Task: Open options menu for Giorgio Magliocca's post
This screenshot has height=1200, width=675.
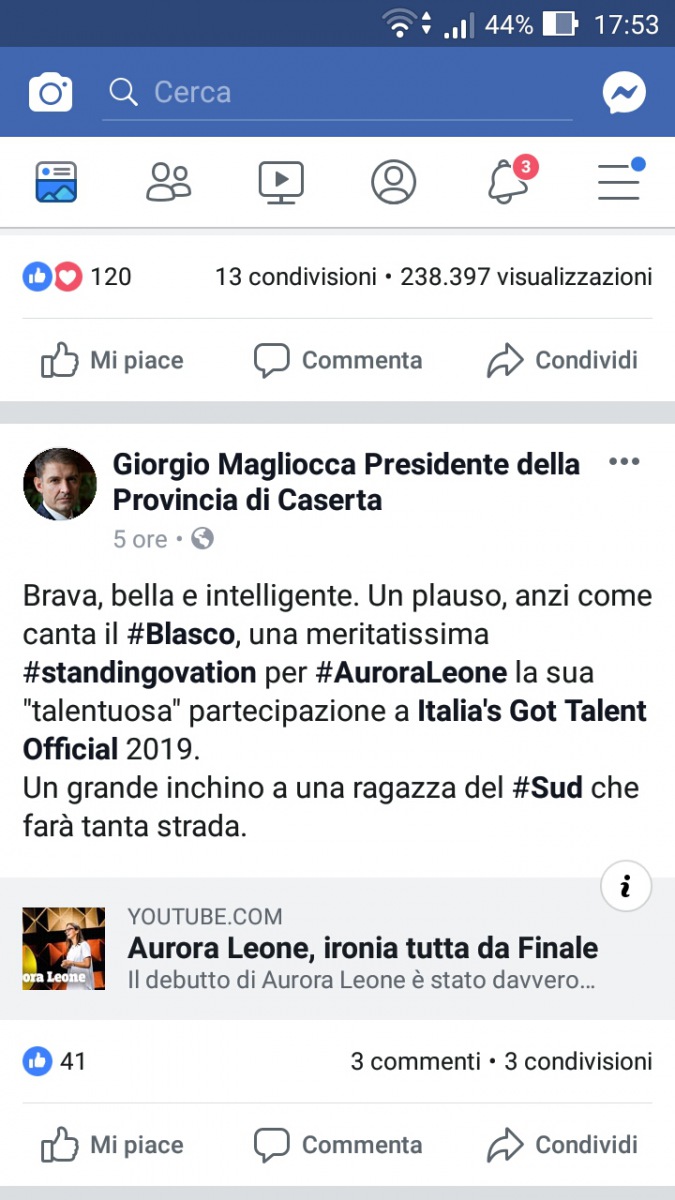Action: coord(623,462)
